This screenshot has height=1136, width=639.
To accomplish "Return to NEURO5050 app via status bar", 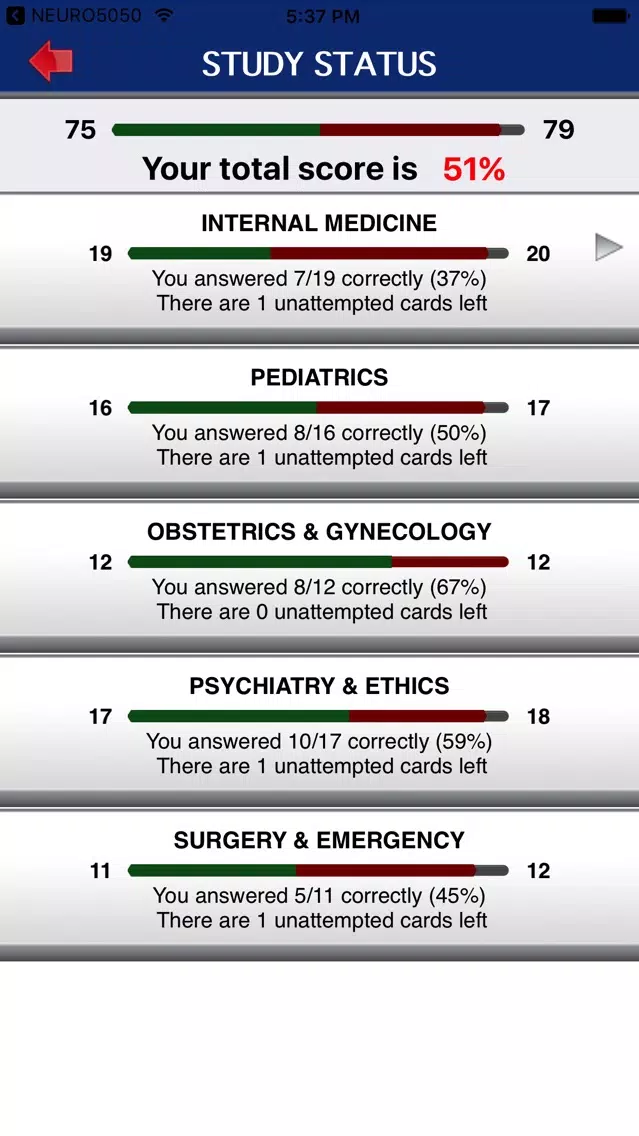I will coord(75,15).
